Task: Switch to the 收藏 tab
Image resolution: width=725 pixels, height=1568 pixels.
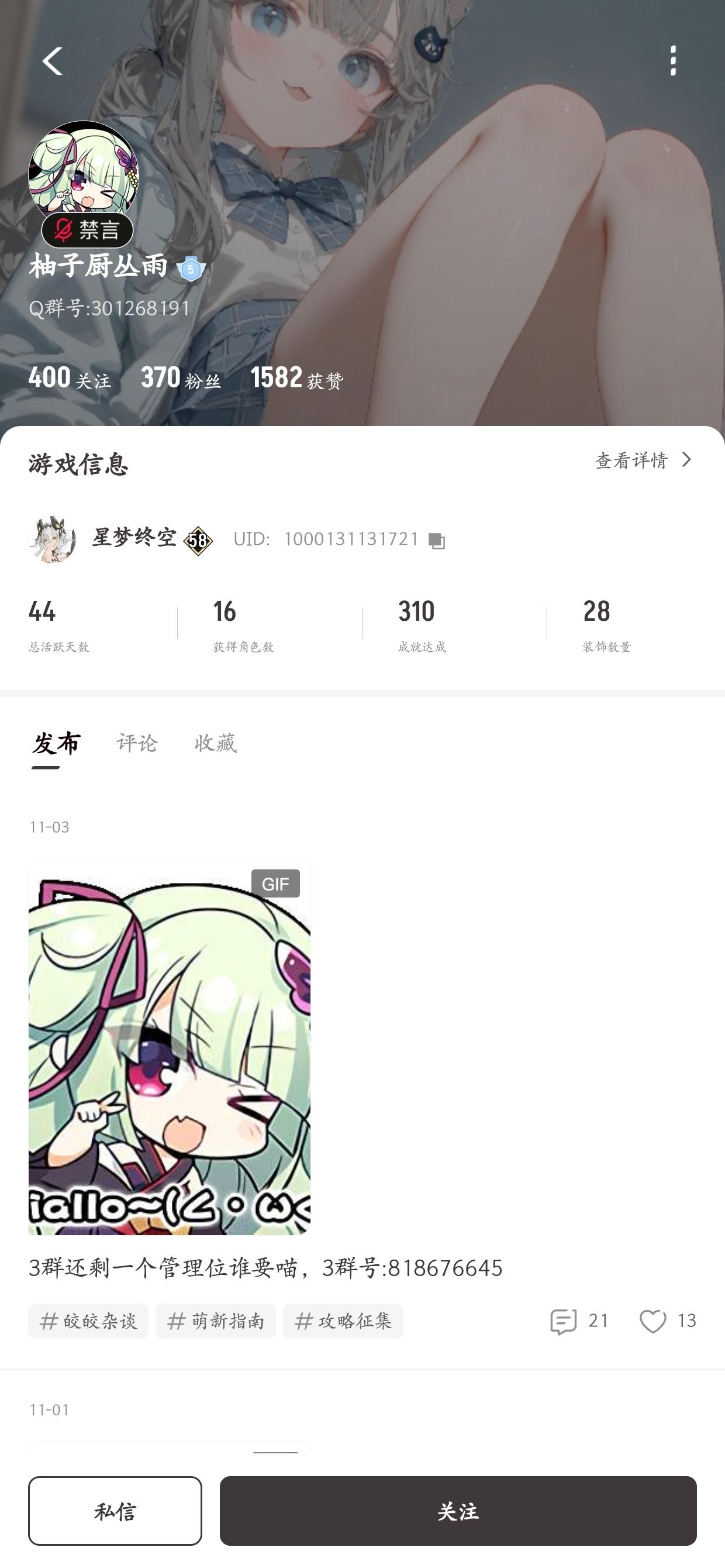Action: (x=215, y=743)
